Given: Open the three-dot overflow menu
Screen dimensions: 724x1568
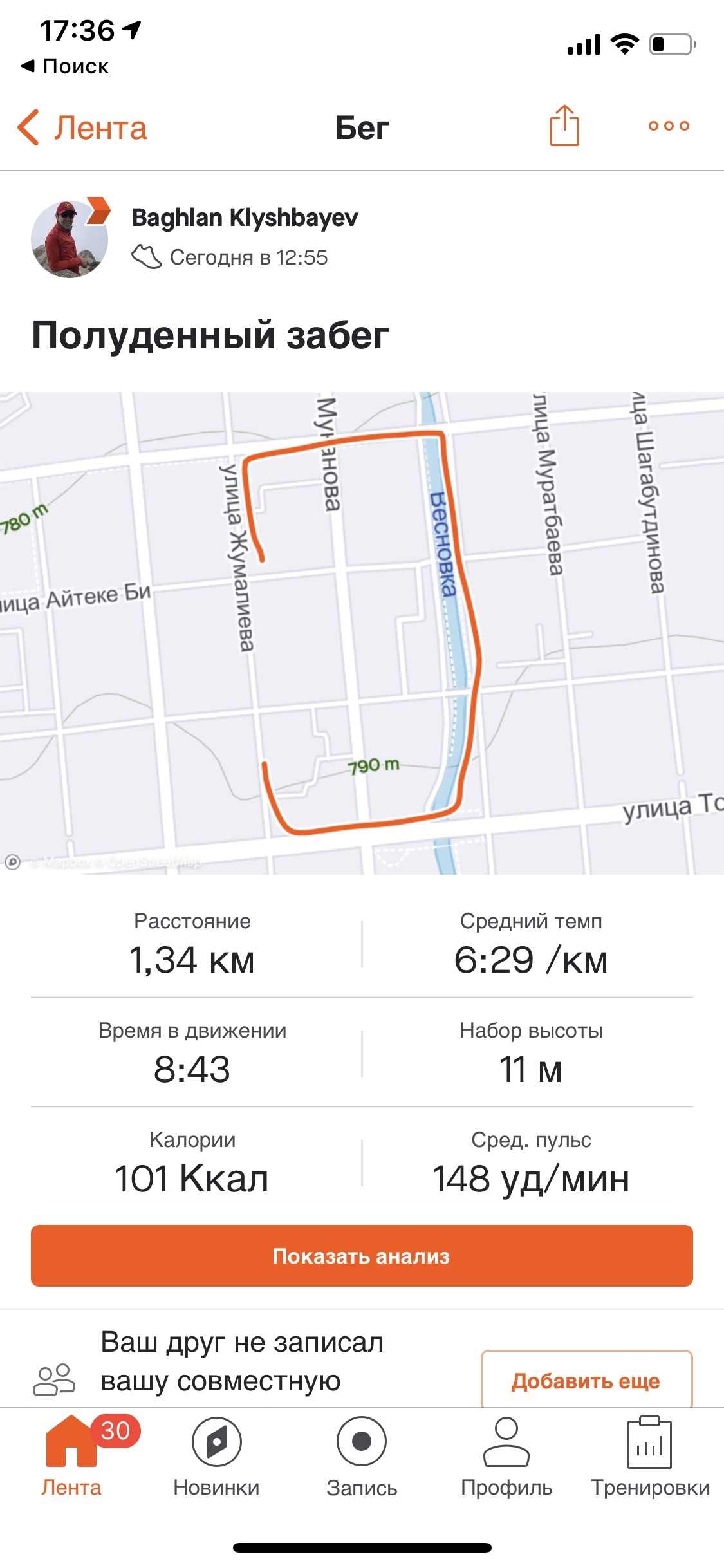Looking at the screenshot, I should click(x=669, y=126).
